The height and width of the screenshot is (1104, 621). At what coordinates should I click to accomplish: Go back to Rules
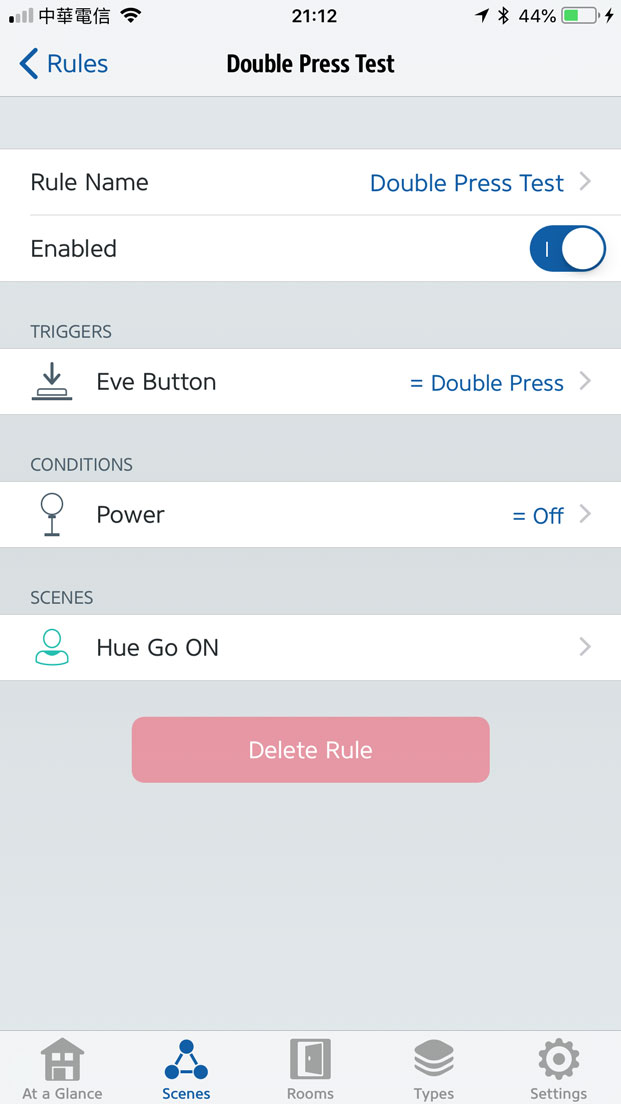tap(63, 63)
